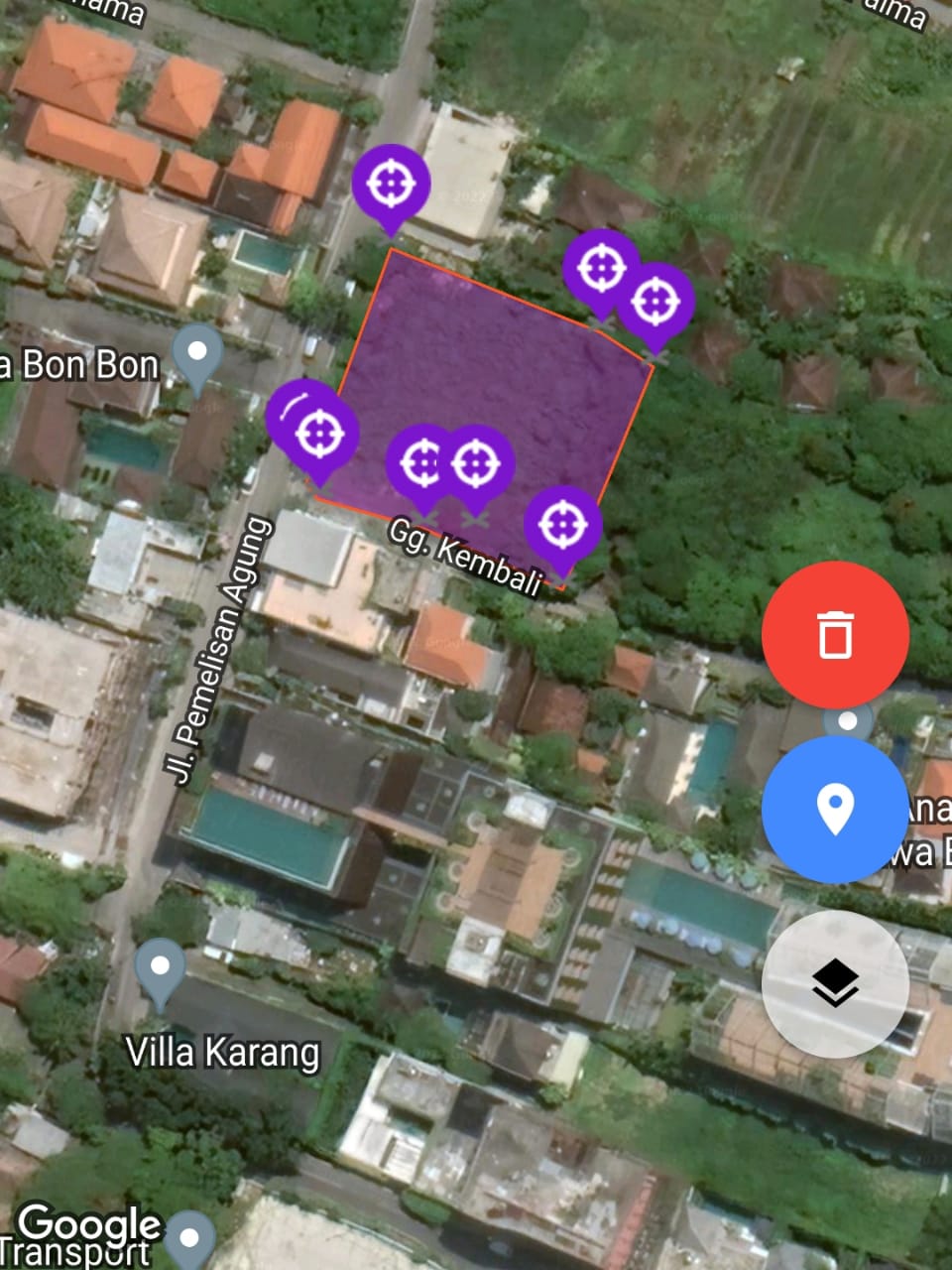Open the map layers selector
Viewport: 952px width, 1270px height.
point(835,983)
